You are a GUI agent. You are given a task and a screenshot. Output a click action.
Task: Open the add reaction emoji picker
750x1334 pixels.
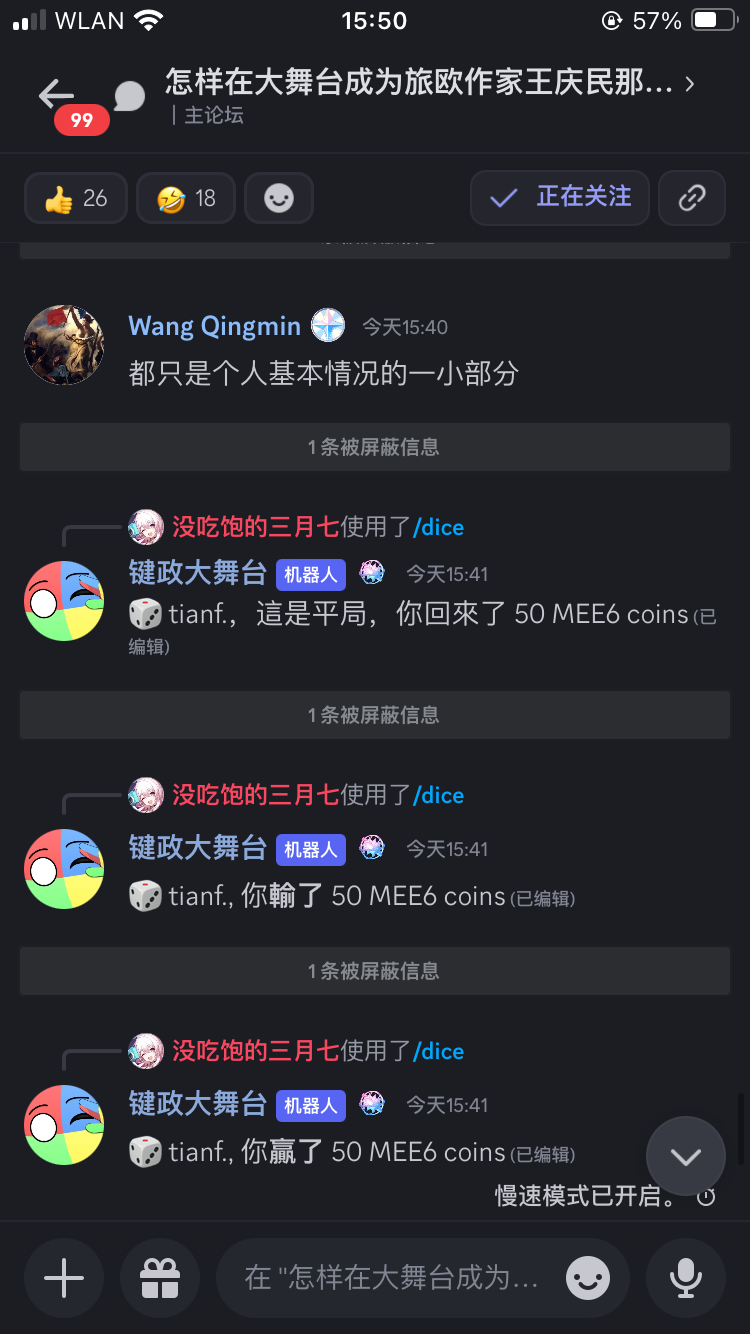(279, 198)
